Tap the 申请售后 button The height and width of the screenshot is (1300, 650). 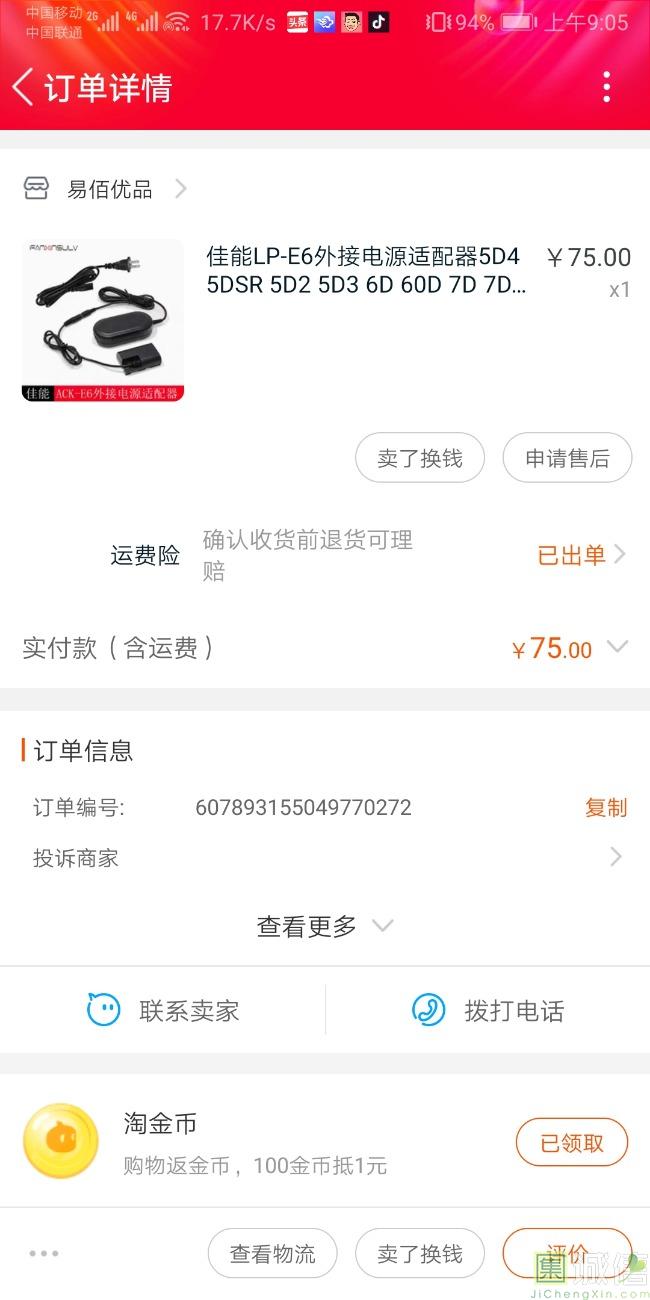567,459
